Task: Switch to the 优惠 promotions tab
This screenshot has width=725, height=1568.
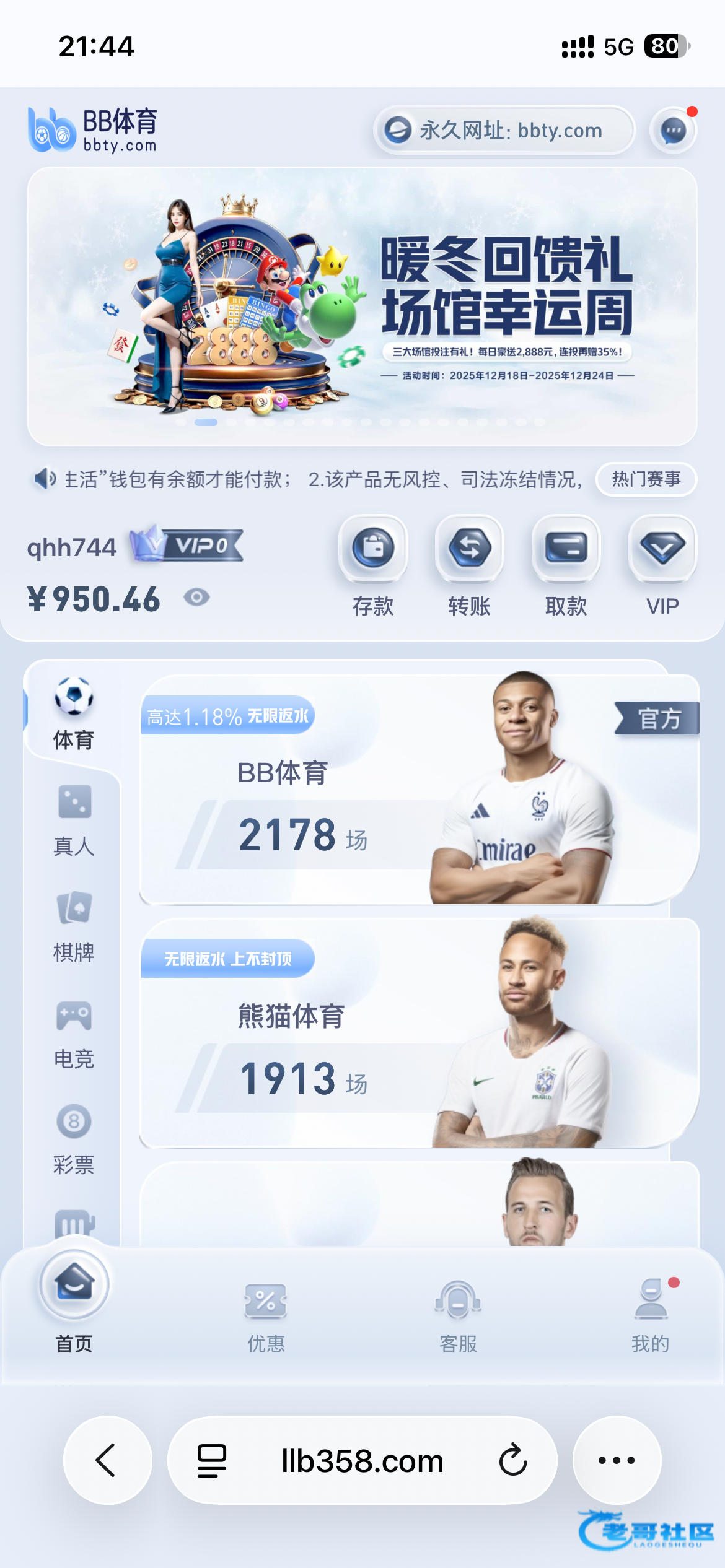Action: 266,1316
